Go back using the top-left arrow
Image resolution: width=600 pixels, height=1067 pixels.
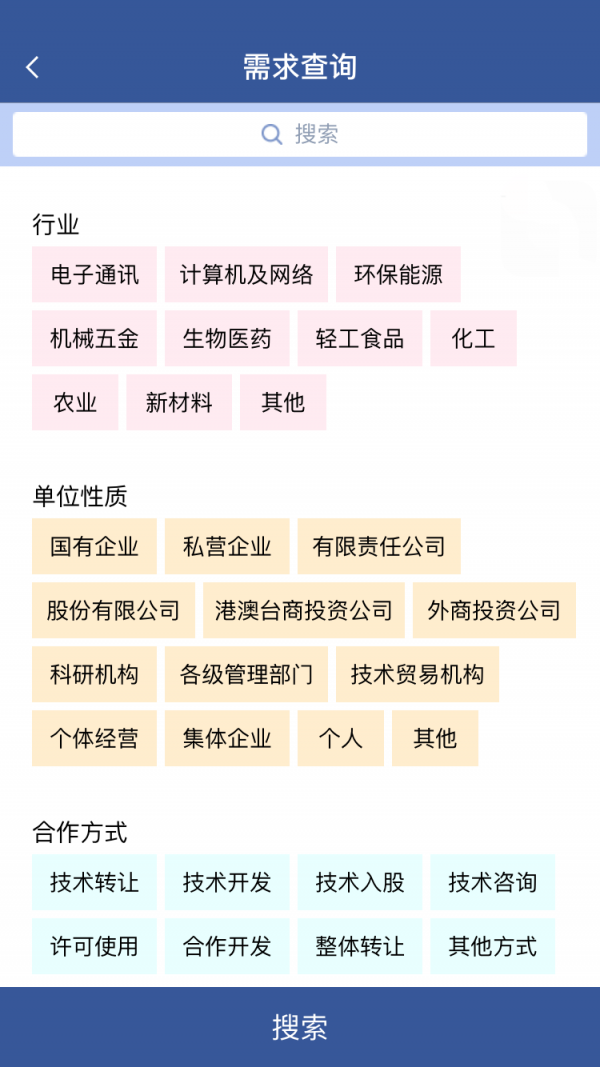click(x=33, y=67)
